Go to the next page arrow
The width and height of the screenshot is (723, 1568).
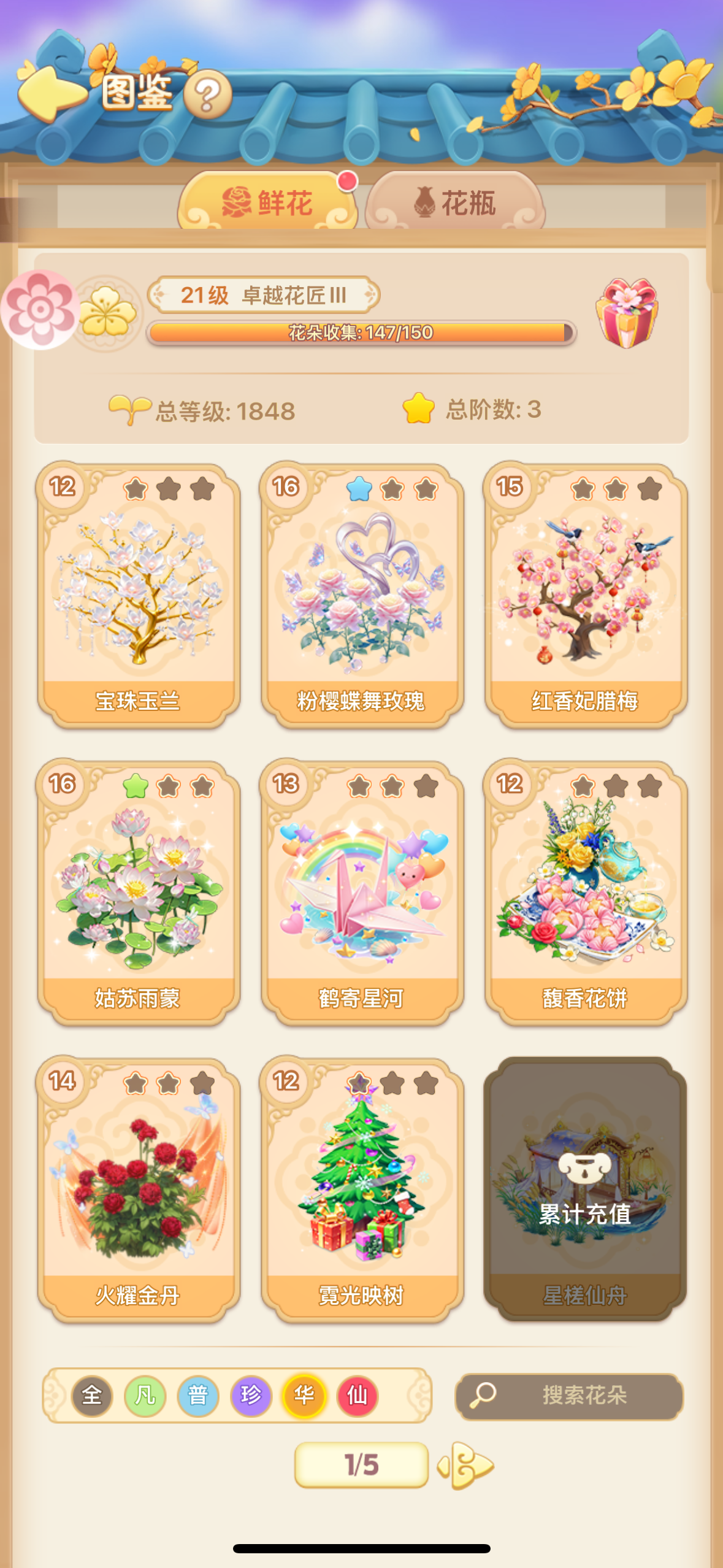click(466, 1465)
